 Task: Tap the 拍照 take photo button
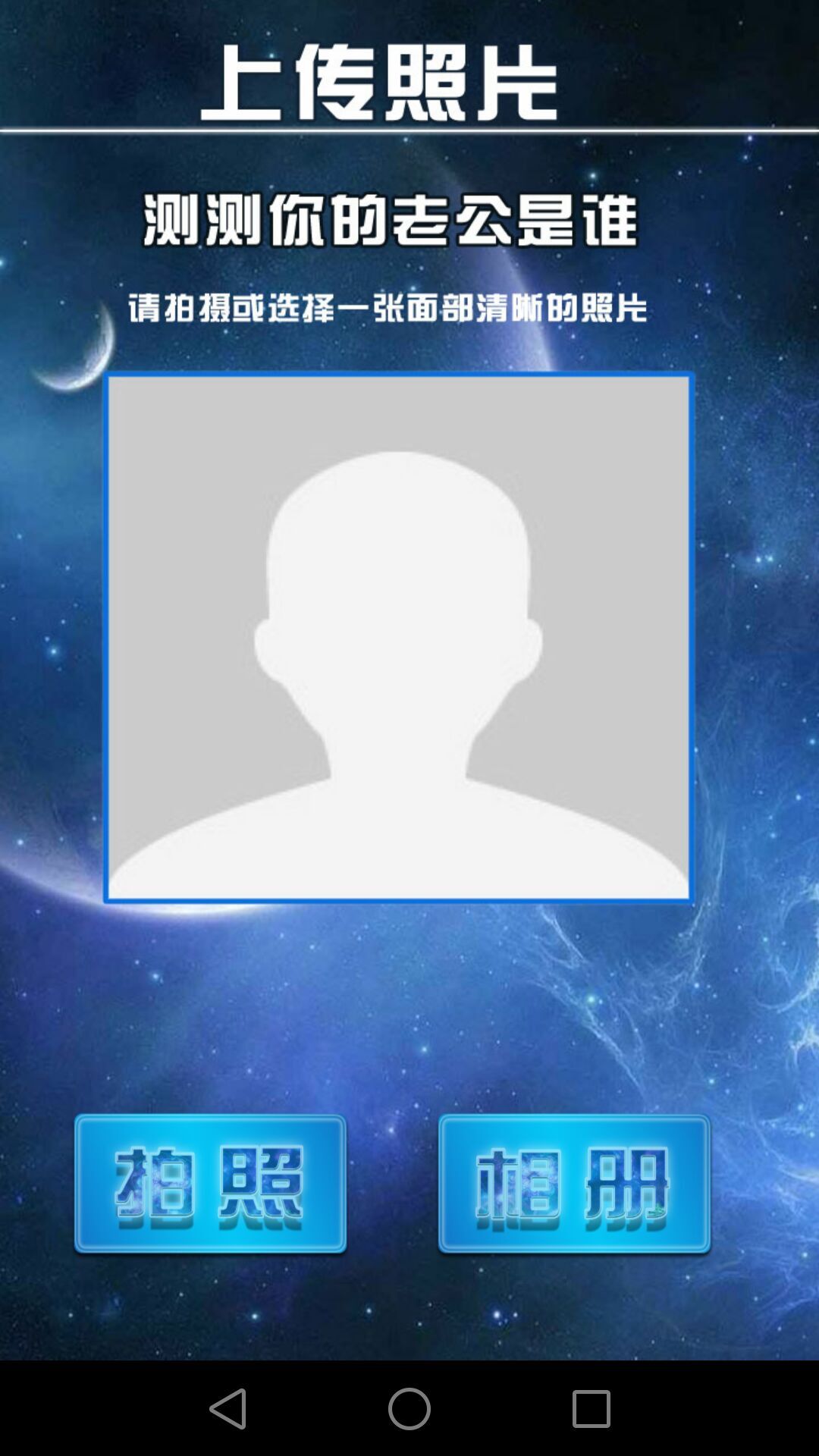click(210, 1184)
